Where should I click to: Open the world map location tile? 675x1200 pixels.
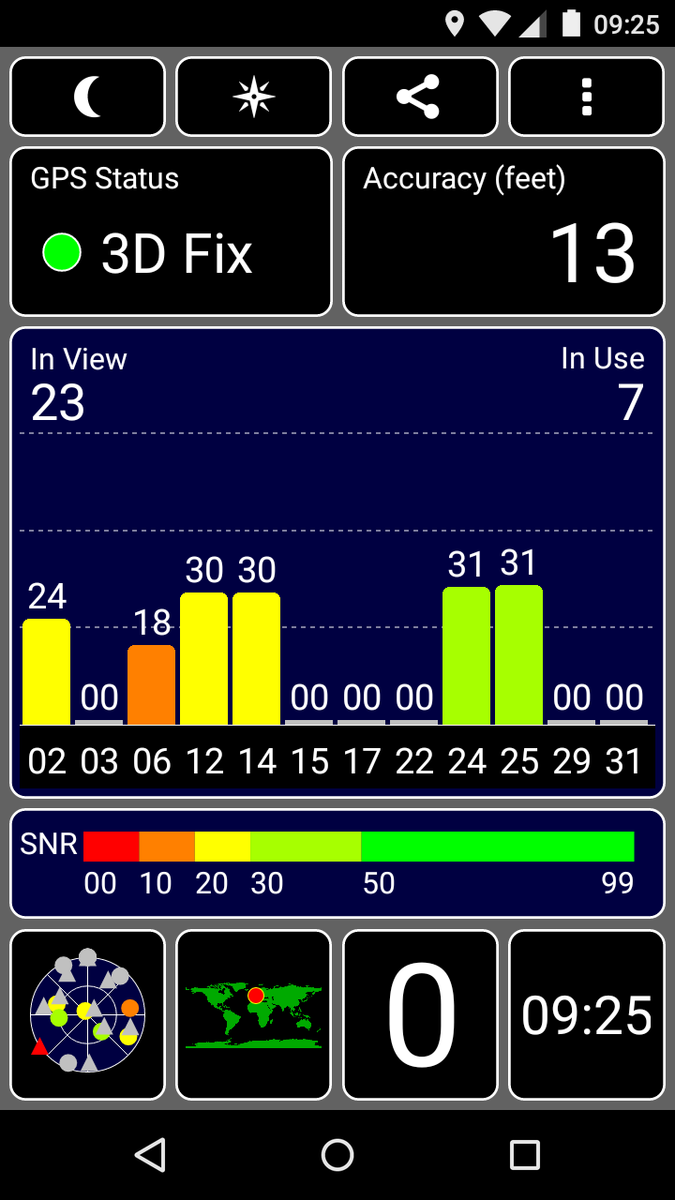pyautogui.click(x=254, y=1014)
